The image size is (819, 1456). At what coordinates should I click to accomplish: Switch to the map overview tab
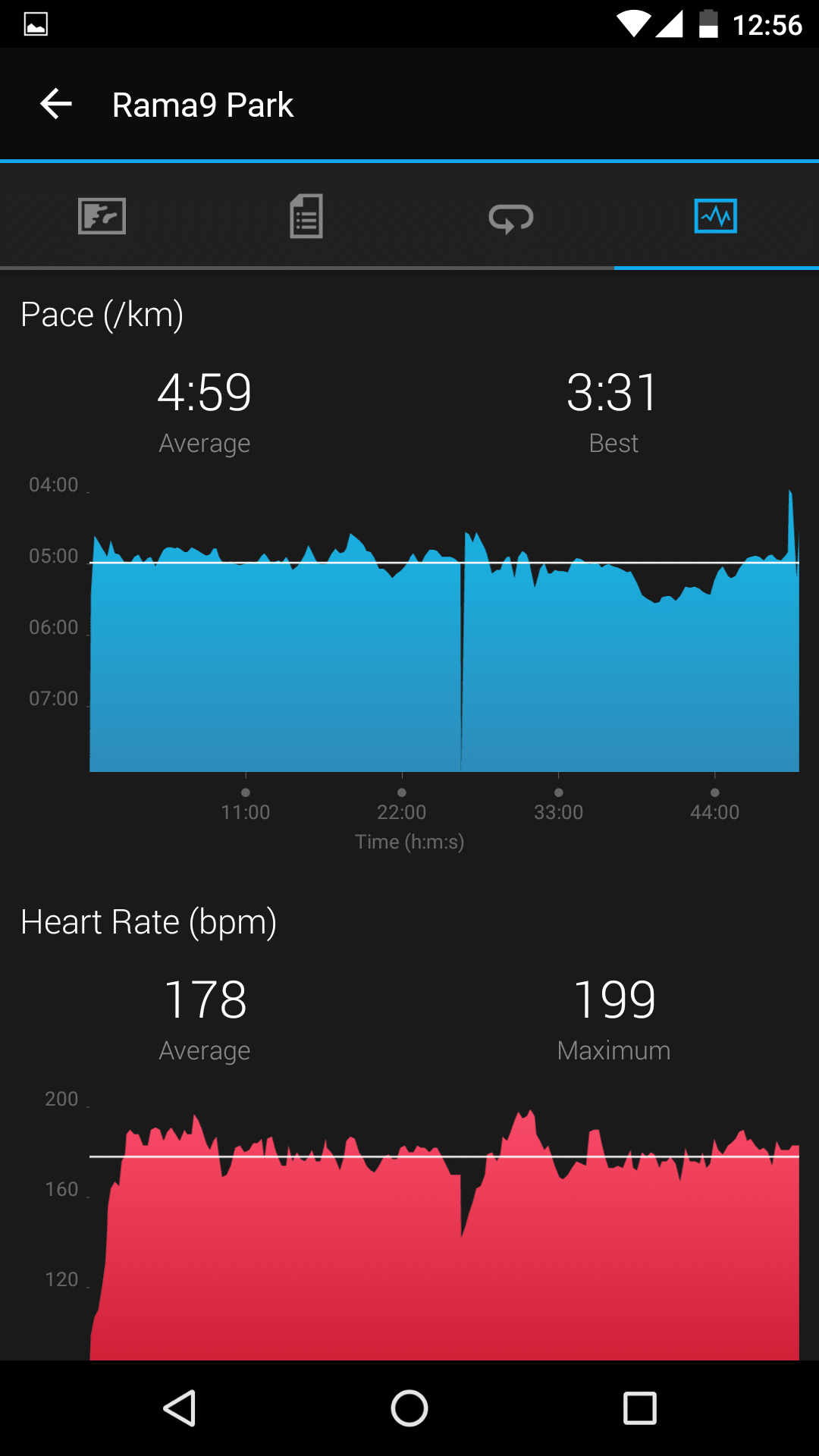(x=102, y=217)
